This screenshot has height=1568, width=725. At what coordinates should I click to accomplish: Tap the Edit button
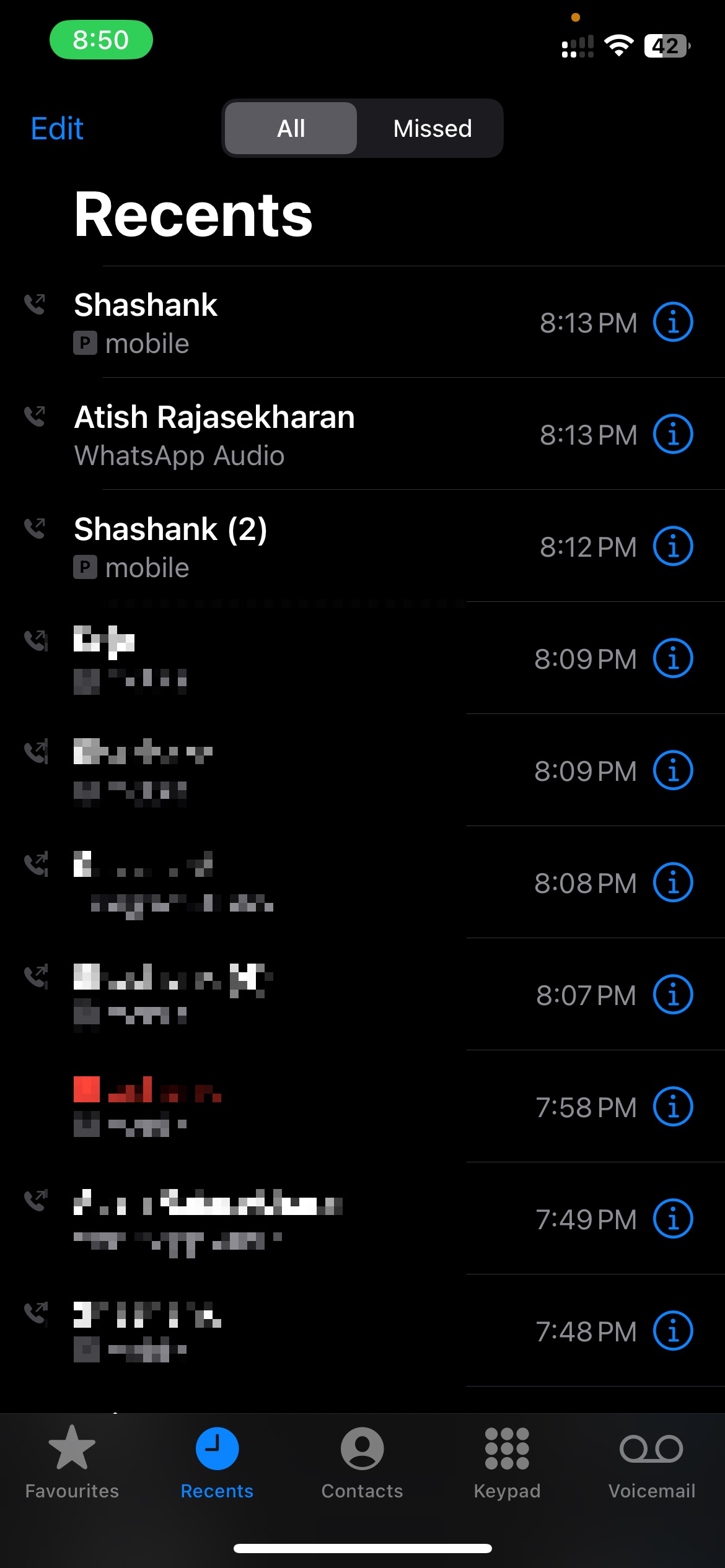point(57,128)
